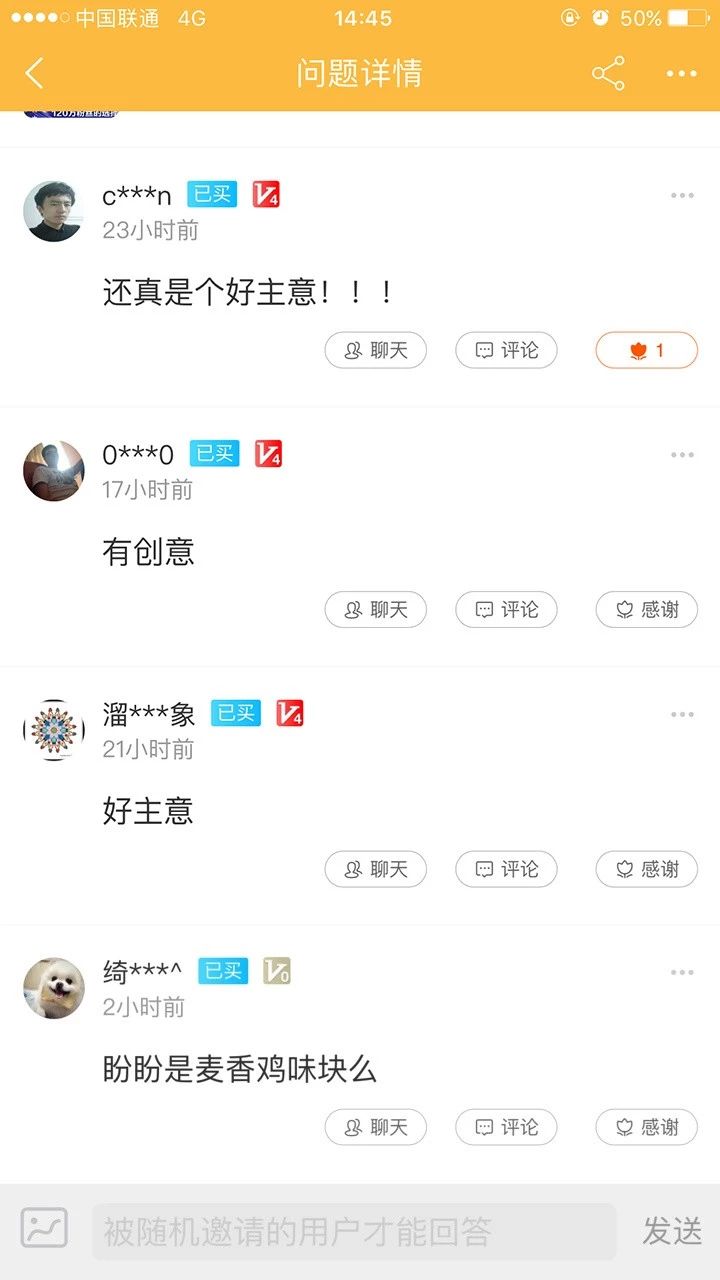
Task: Open more options for 溜***象's answer
Action: click(682, 714)
